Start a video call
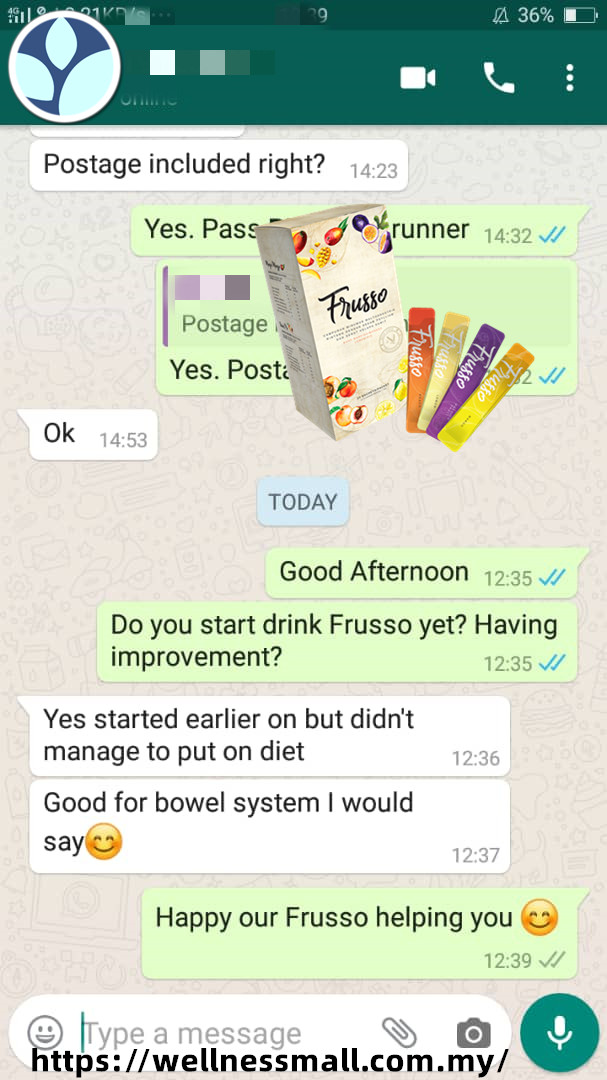This screenshot has height=1080, width=607. click(418, 78)
